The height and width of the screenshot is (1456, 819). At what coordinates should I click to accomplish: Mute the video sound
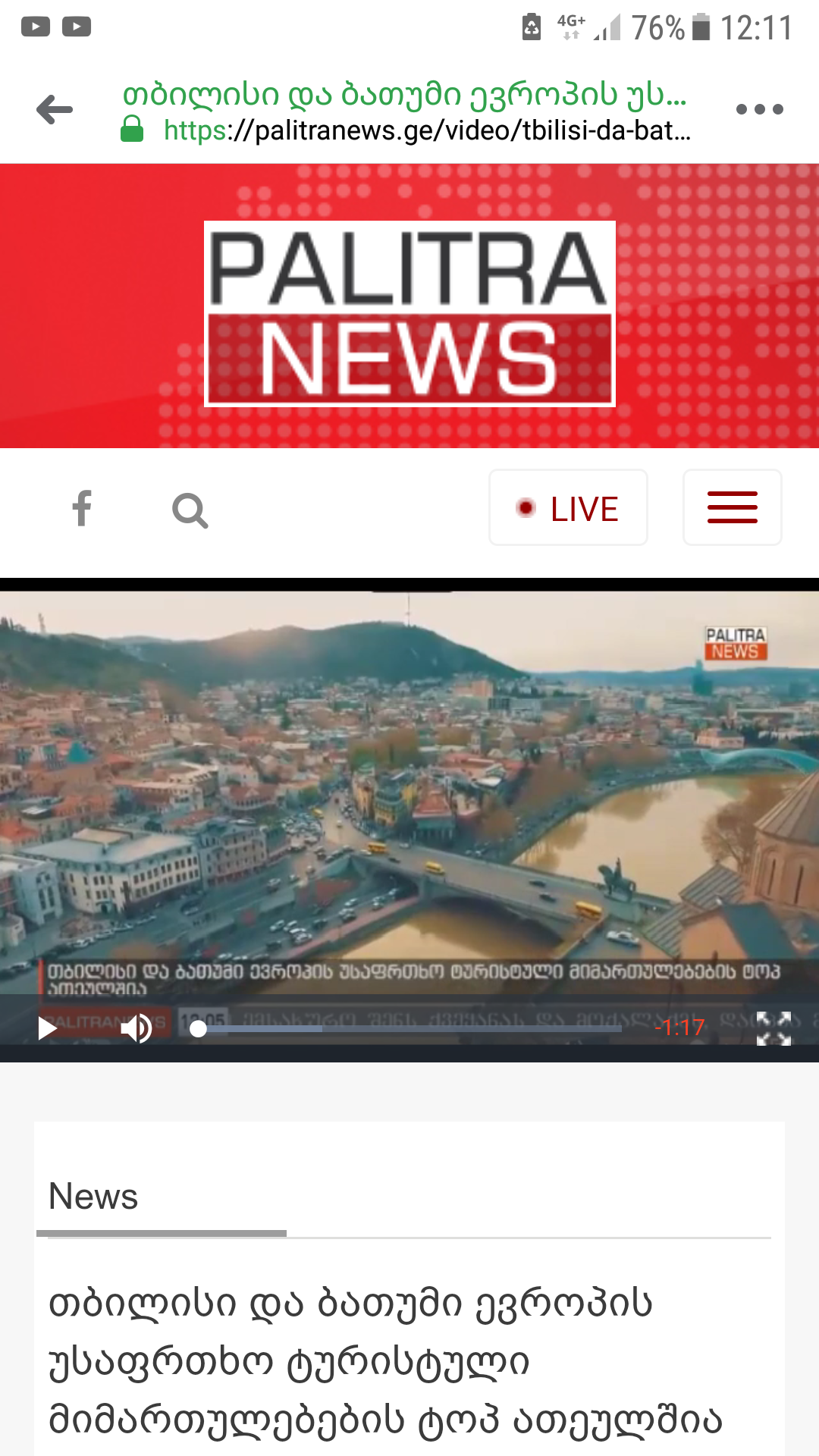pos(136,1028)
